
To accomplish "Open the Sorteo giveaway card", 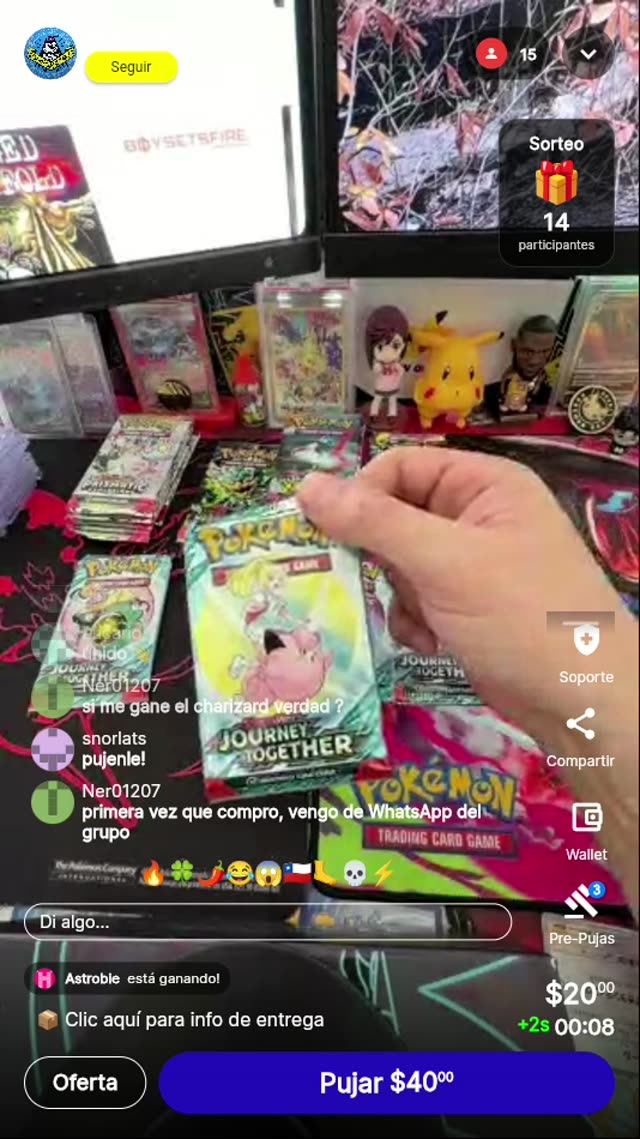I will click(556, 193).
